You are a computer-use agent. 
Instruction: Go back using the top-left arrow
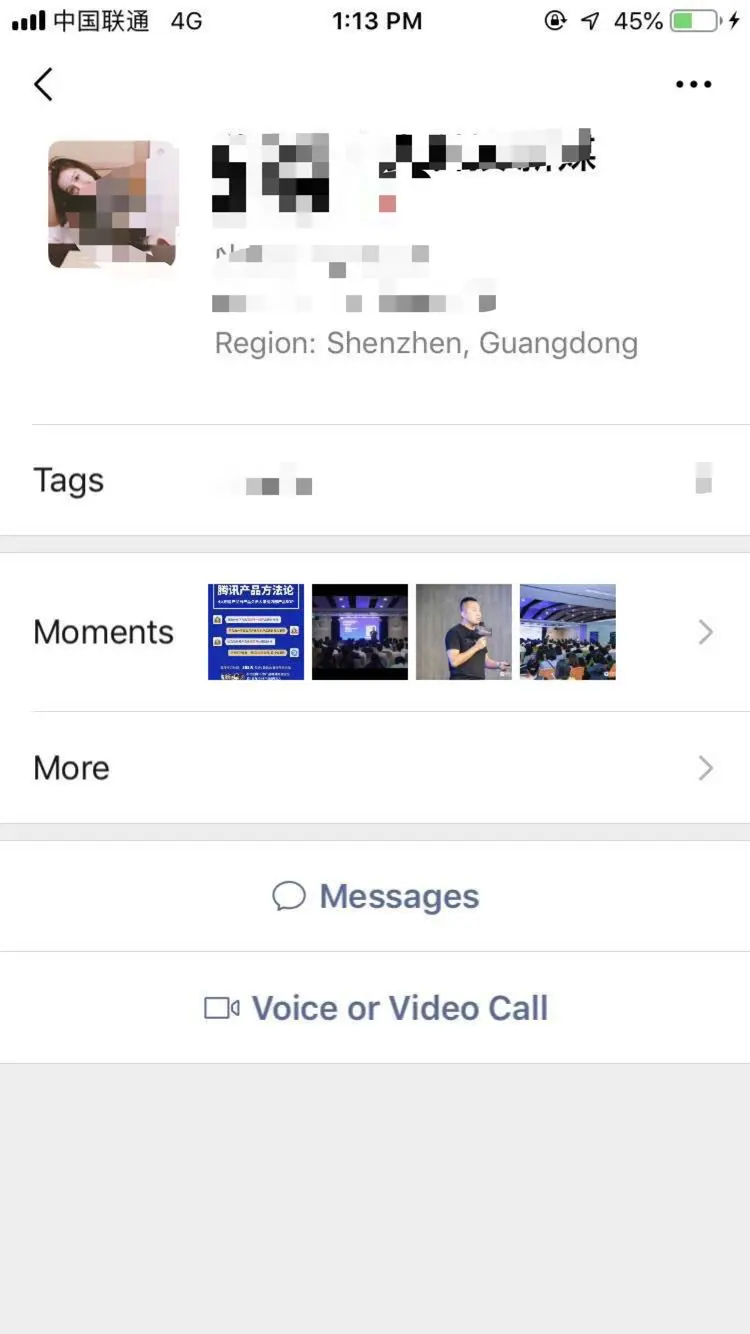43,85
